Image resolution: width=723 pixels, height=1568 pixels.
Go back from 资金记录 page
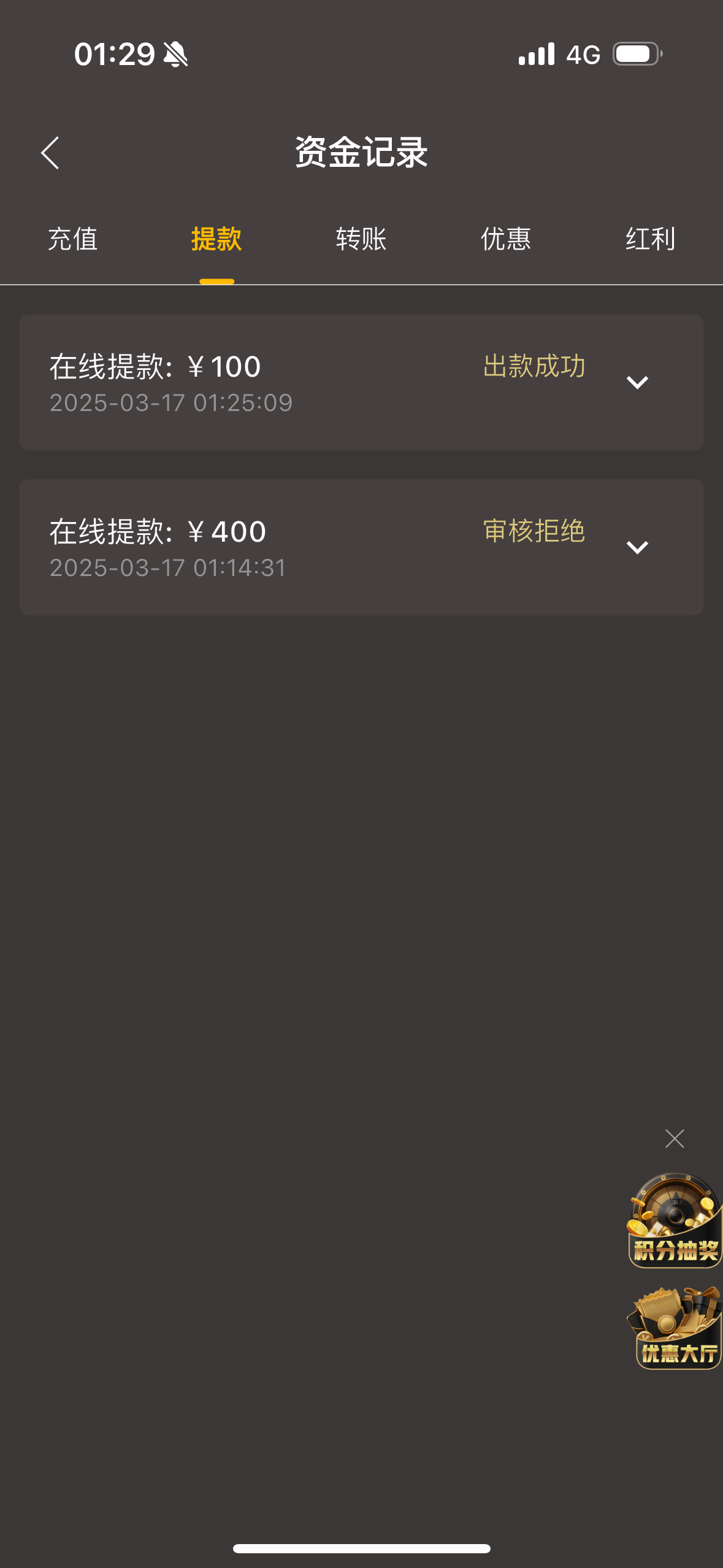click(50, 153)
